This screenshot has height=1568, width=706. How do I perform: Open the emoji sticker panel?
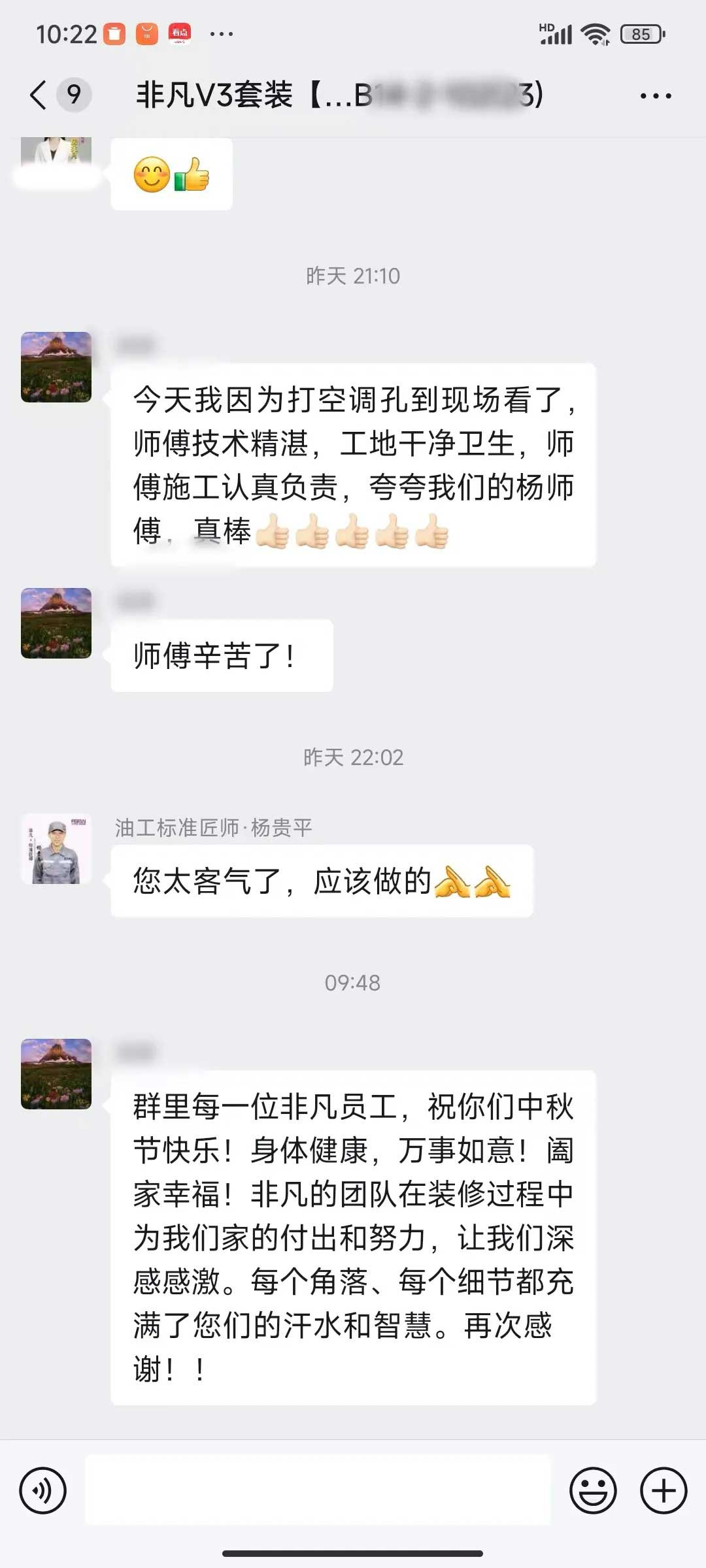[x=593, y=1490]
